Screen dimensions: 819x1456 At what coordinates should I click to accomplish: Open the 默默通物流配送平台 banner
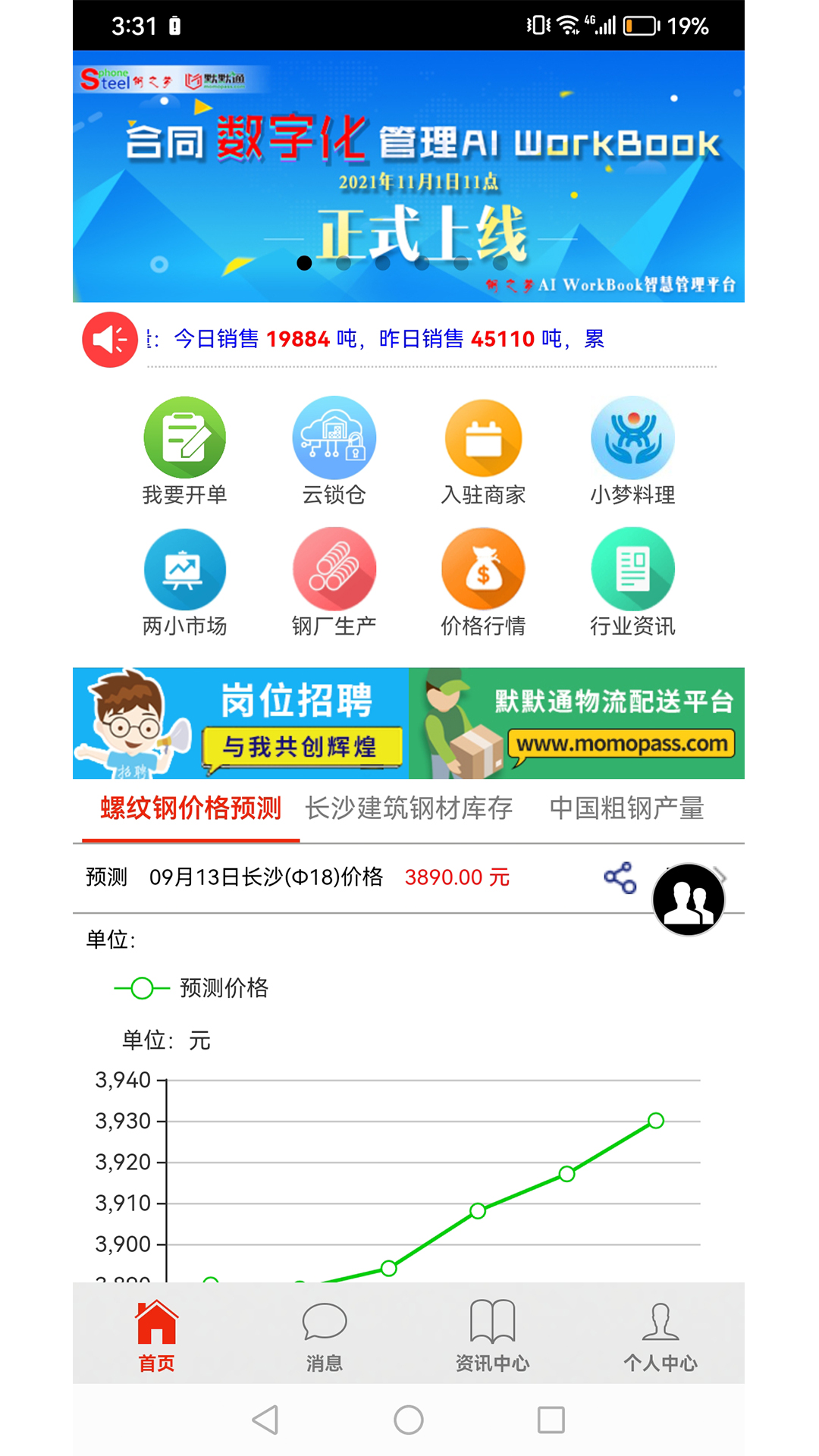pos(576,723)
